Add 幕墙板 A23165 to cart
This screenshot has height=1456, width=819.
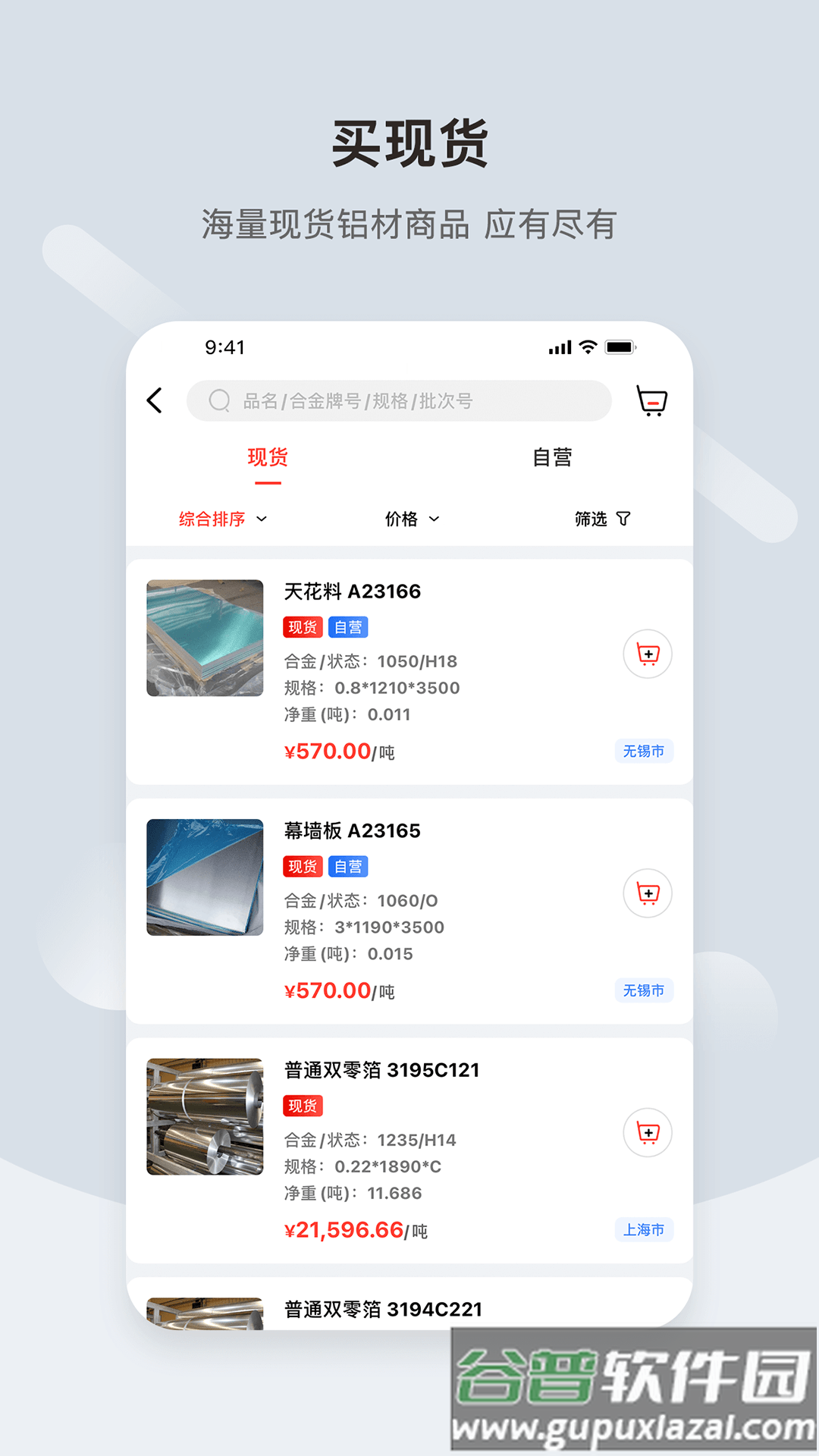pos(647,893)
